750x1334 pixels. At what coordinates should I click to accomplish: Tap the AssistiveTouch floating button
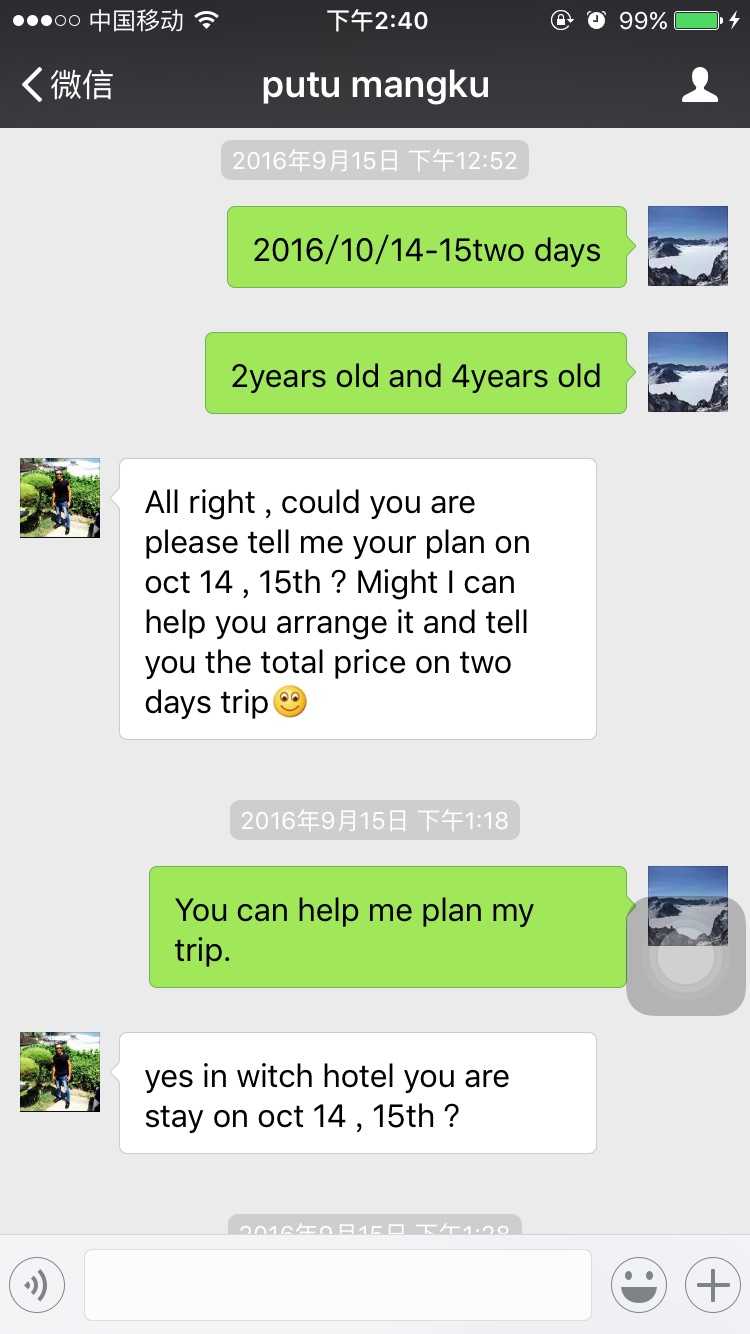pyautogui.click(x=686, y=956)
